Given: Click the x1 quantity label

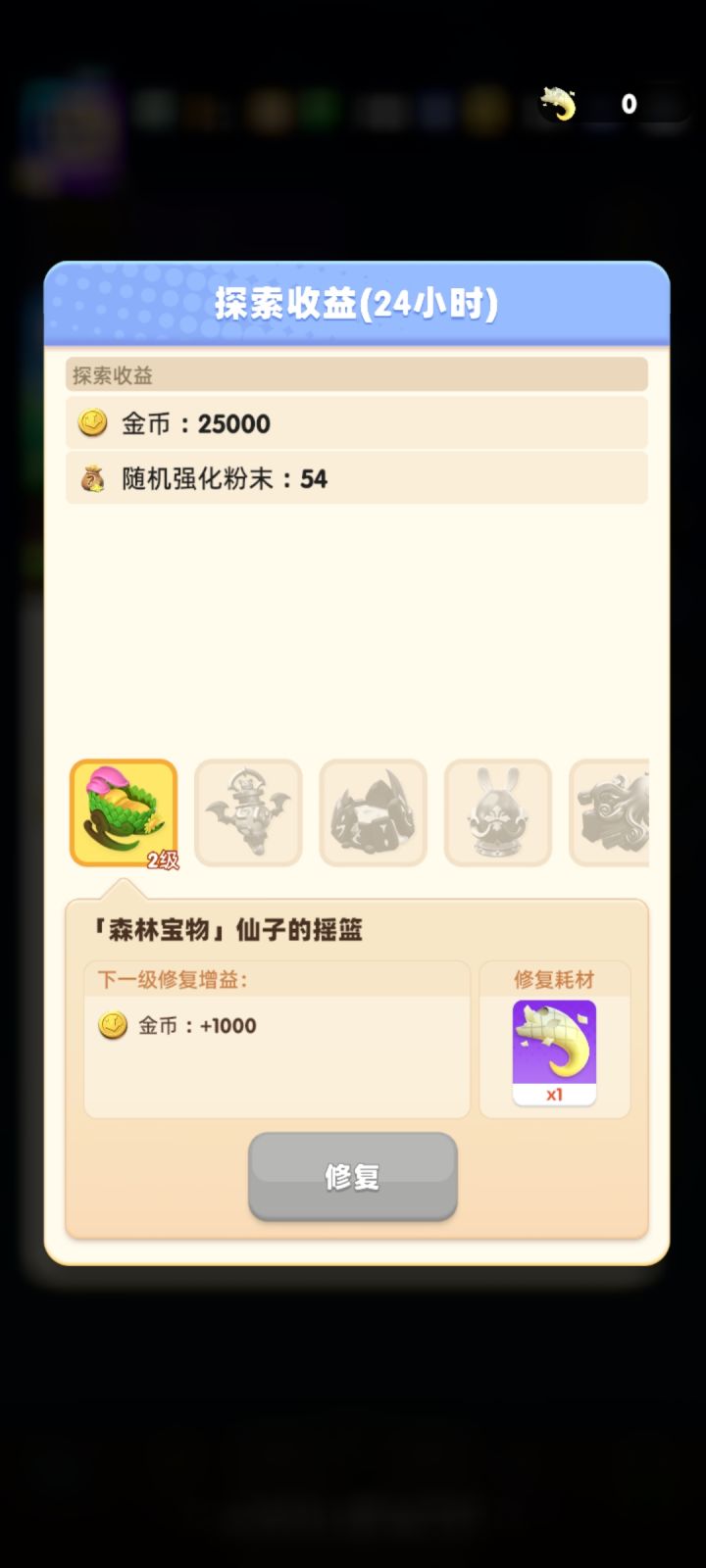Looking at the screenshot, I should tap(554, 1097).
